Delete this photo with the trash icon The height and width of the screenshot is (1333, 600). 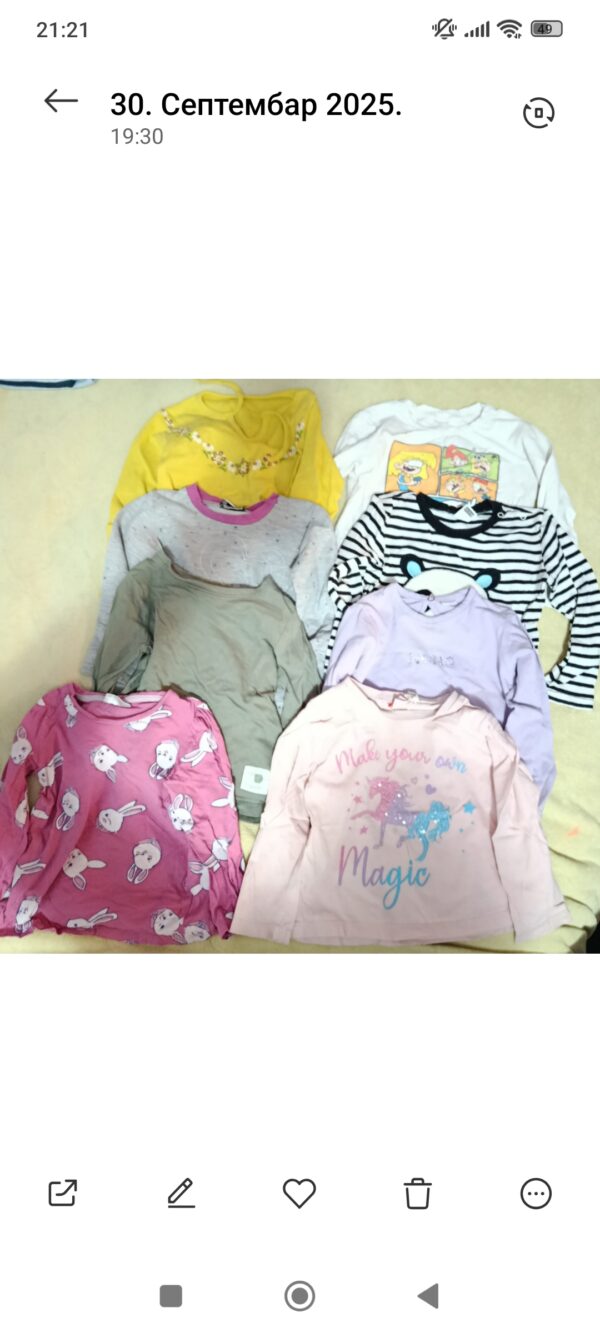point(417,1192)
